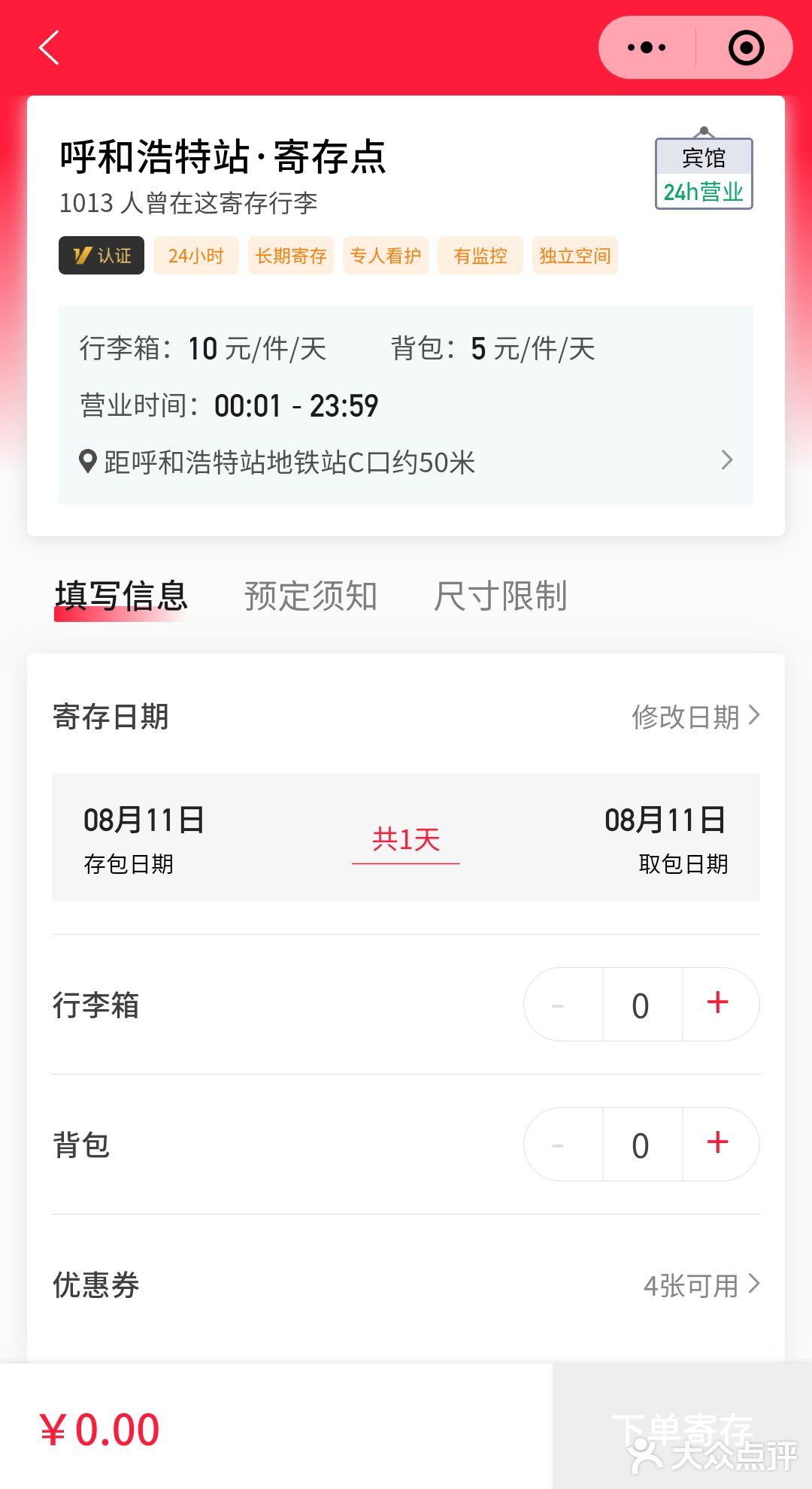Image resolution: width=812 pixels, height=1489 pixels.
Task: Open the mini program more-options menu
Action: (647, 48)
